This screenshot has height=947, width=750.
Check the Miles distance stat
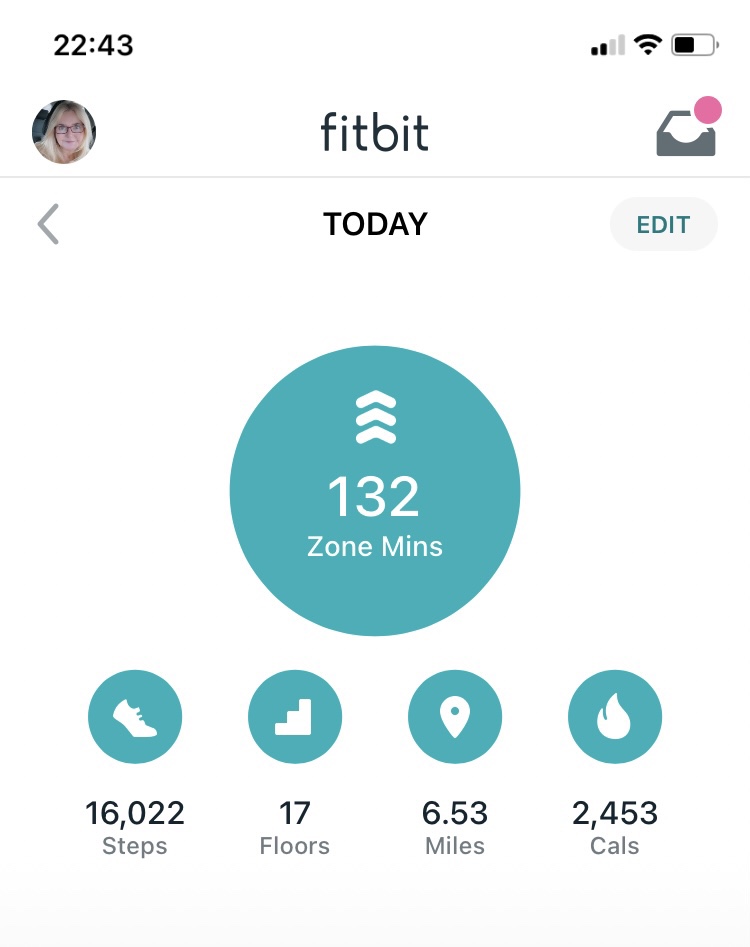click(x=455, y=717)
